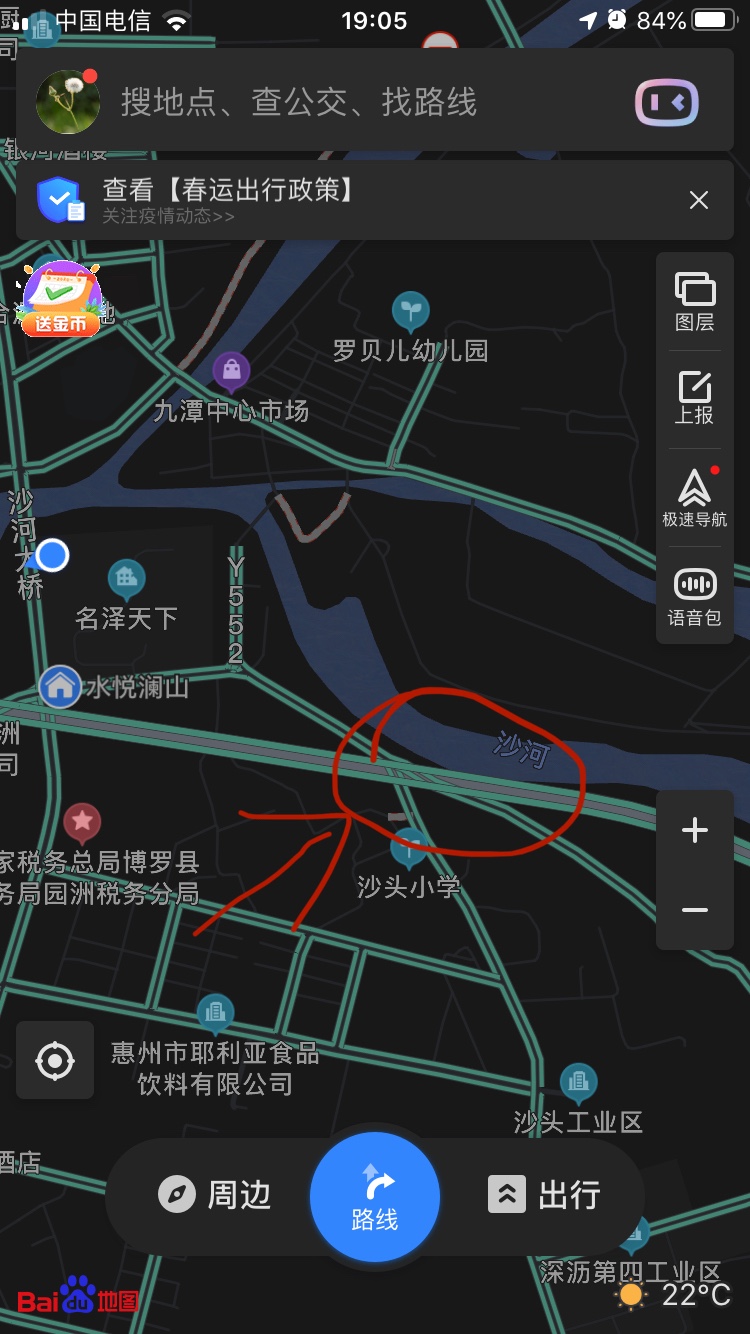This screenshot has width=750, height=1334.
Task: Open the voice assistant icon in search bar
Action: pos(666,102)
